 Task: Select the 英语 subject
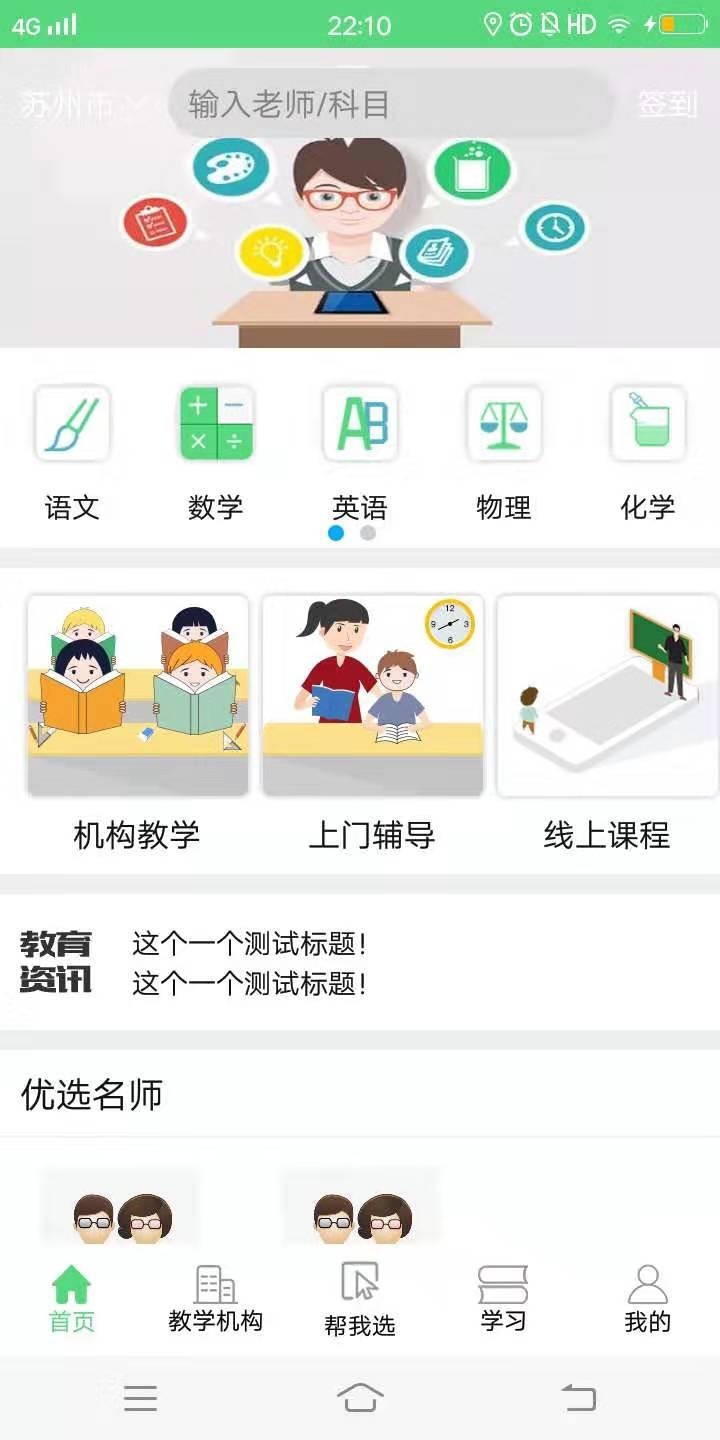360,452
